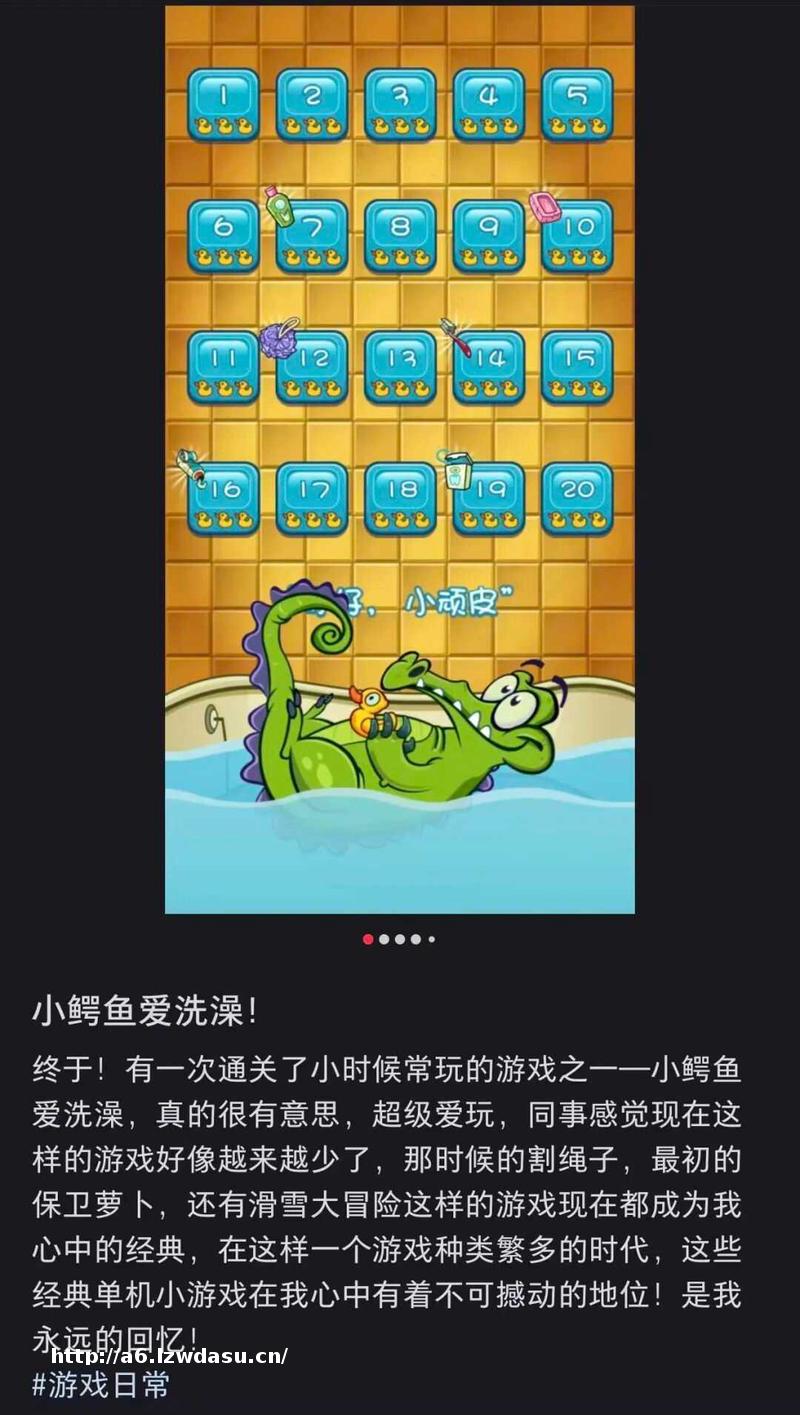Tap the image carousel page indicator dots
800x1415 pixels.
(x=399, y=939)
